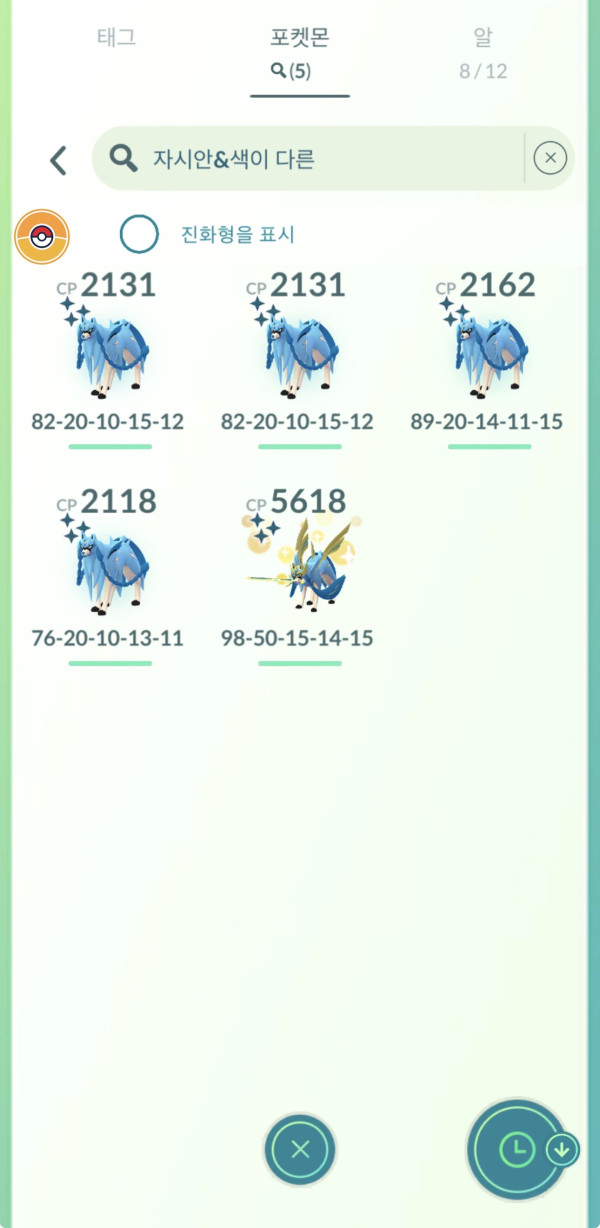Open the CP 2118 Zacian

(108, 576)
